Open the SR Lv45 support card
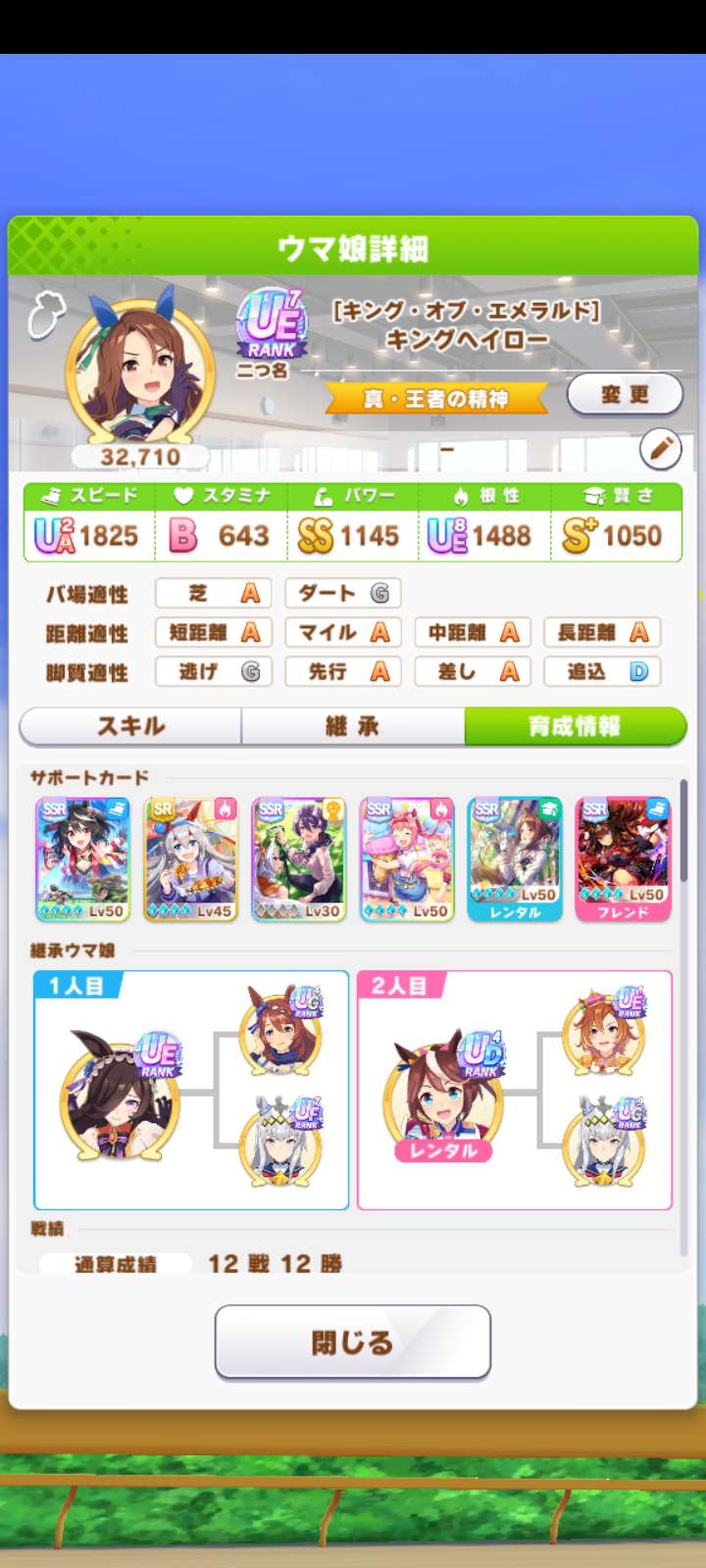706x1568 pixels. point(190,859)
